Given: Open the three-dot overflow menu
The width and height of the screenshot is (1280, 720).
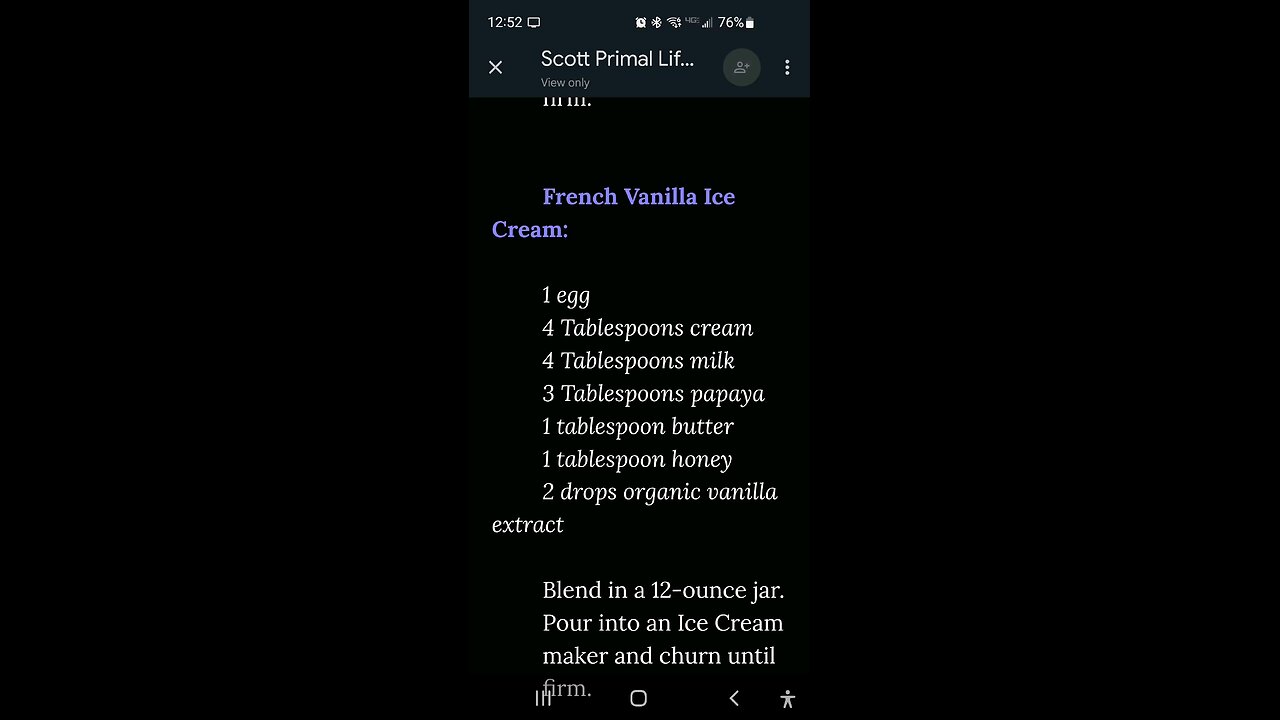Looking at the screenshot, I should pyautogui.click(x=787, y=67).
